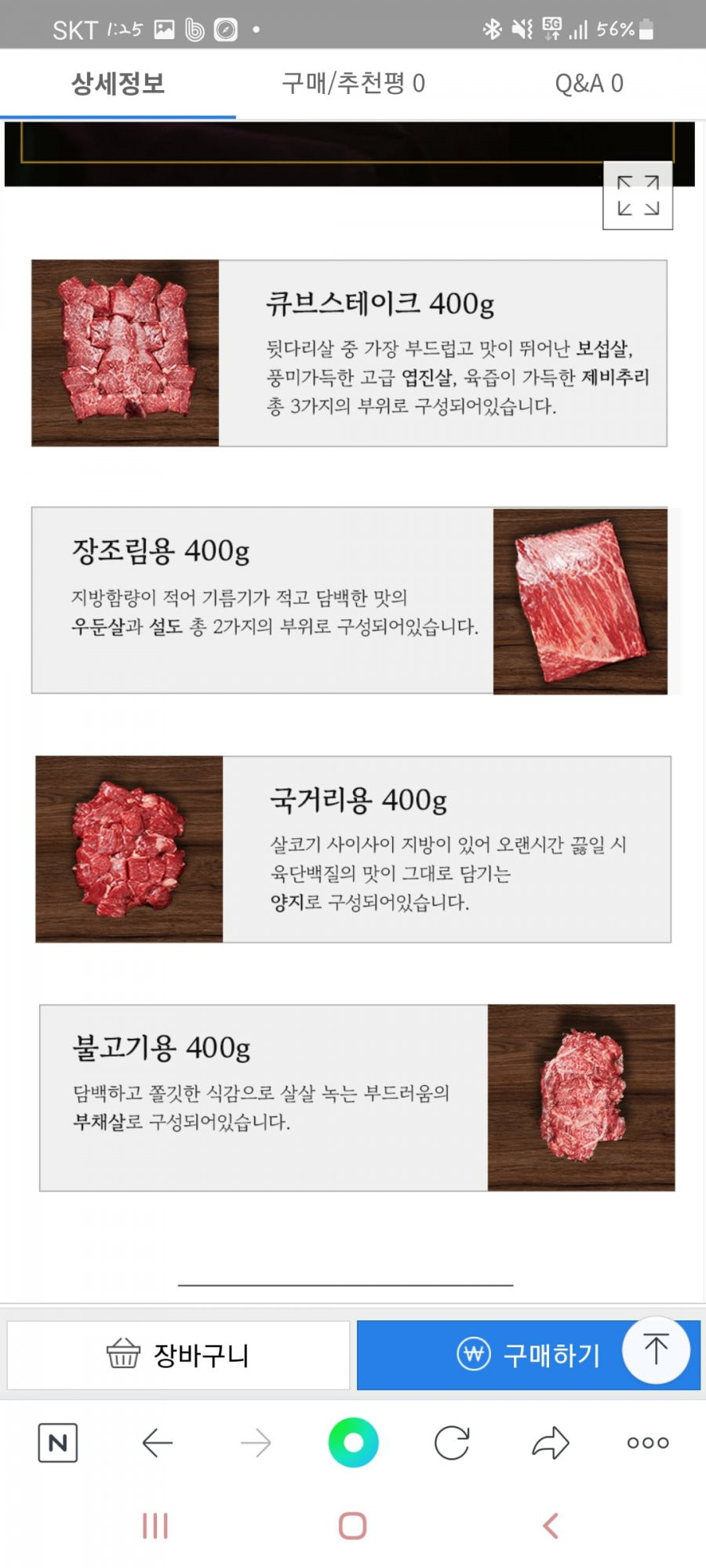The image size is (706, 1568).
Task: Go to the phone's home screen
Action: point(352,1526)
